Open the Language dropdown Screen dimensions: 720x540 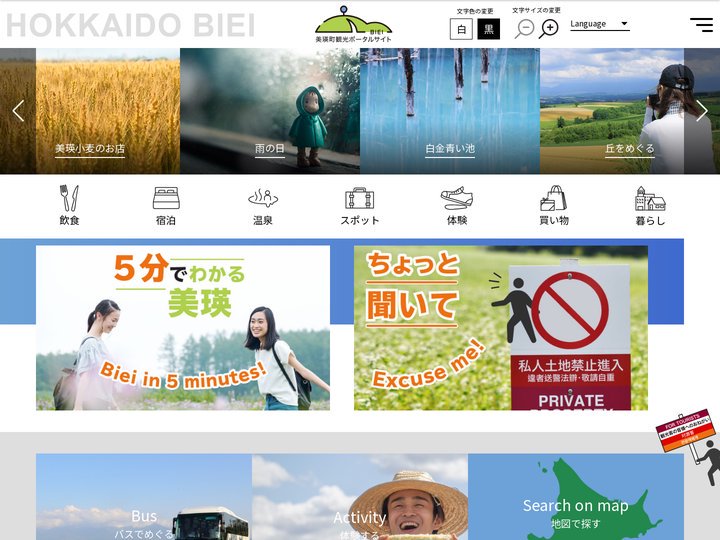[599, 24]
